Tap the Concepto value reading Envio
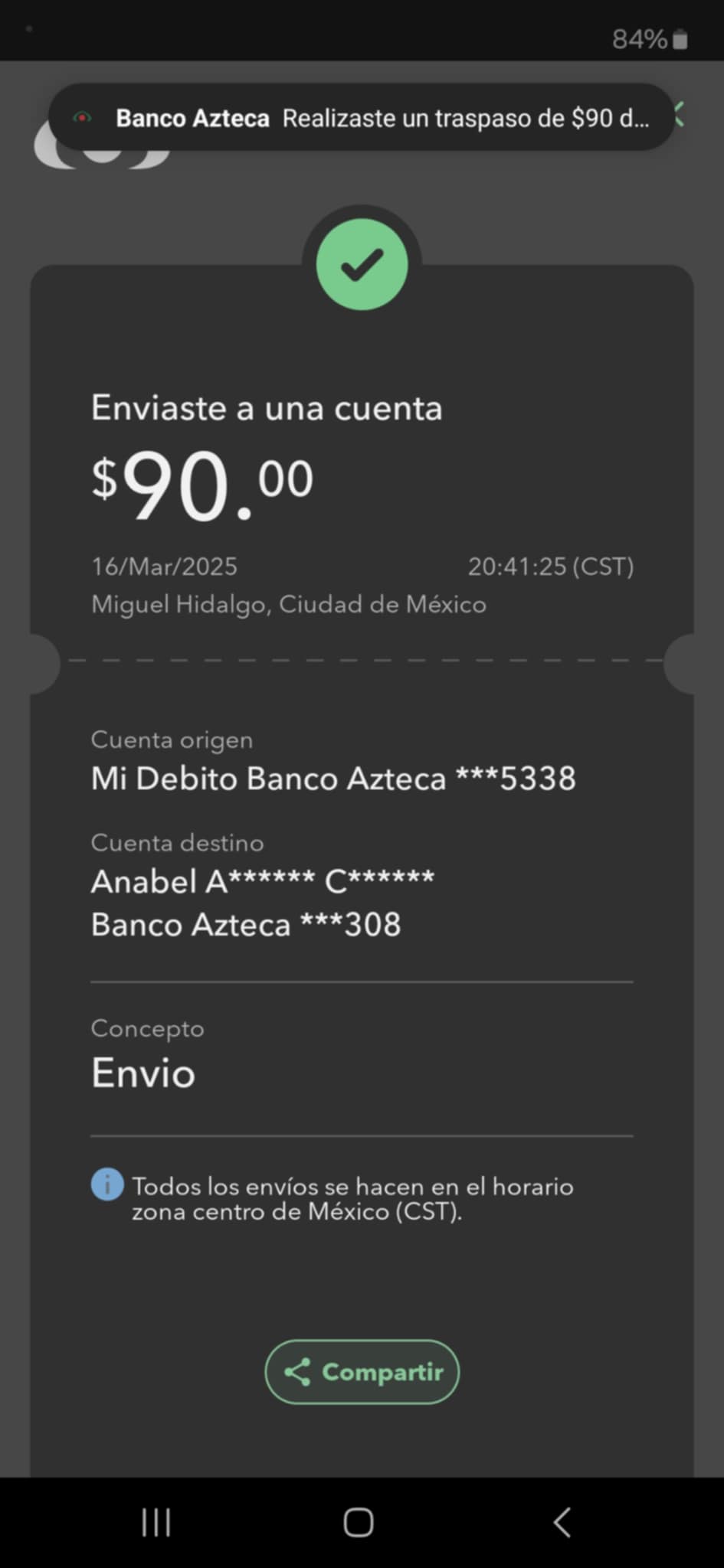 pos(143,1073)
